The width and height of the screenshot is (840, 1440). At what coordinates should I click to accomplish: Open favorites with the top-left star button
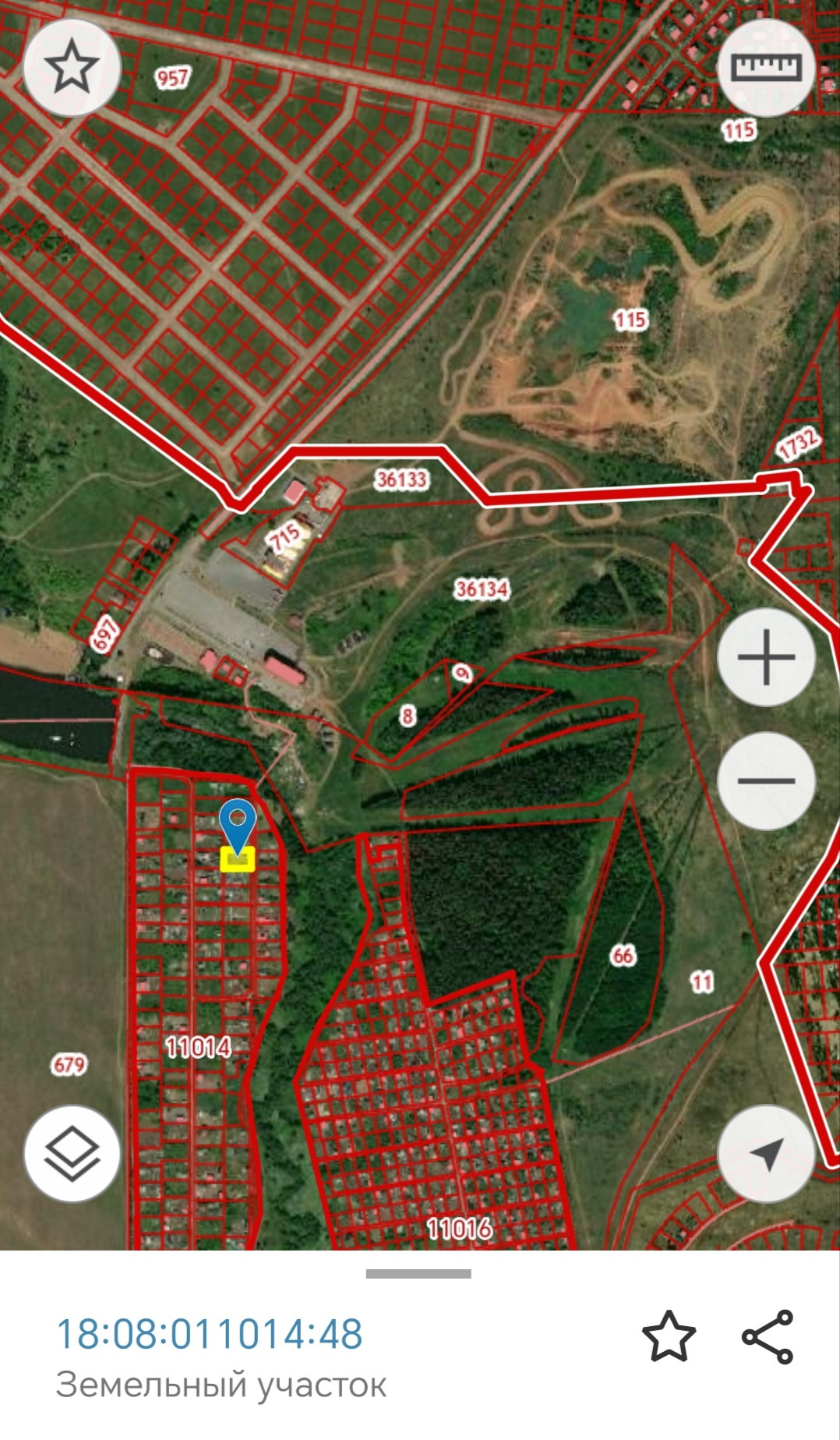[72, 67]
